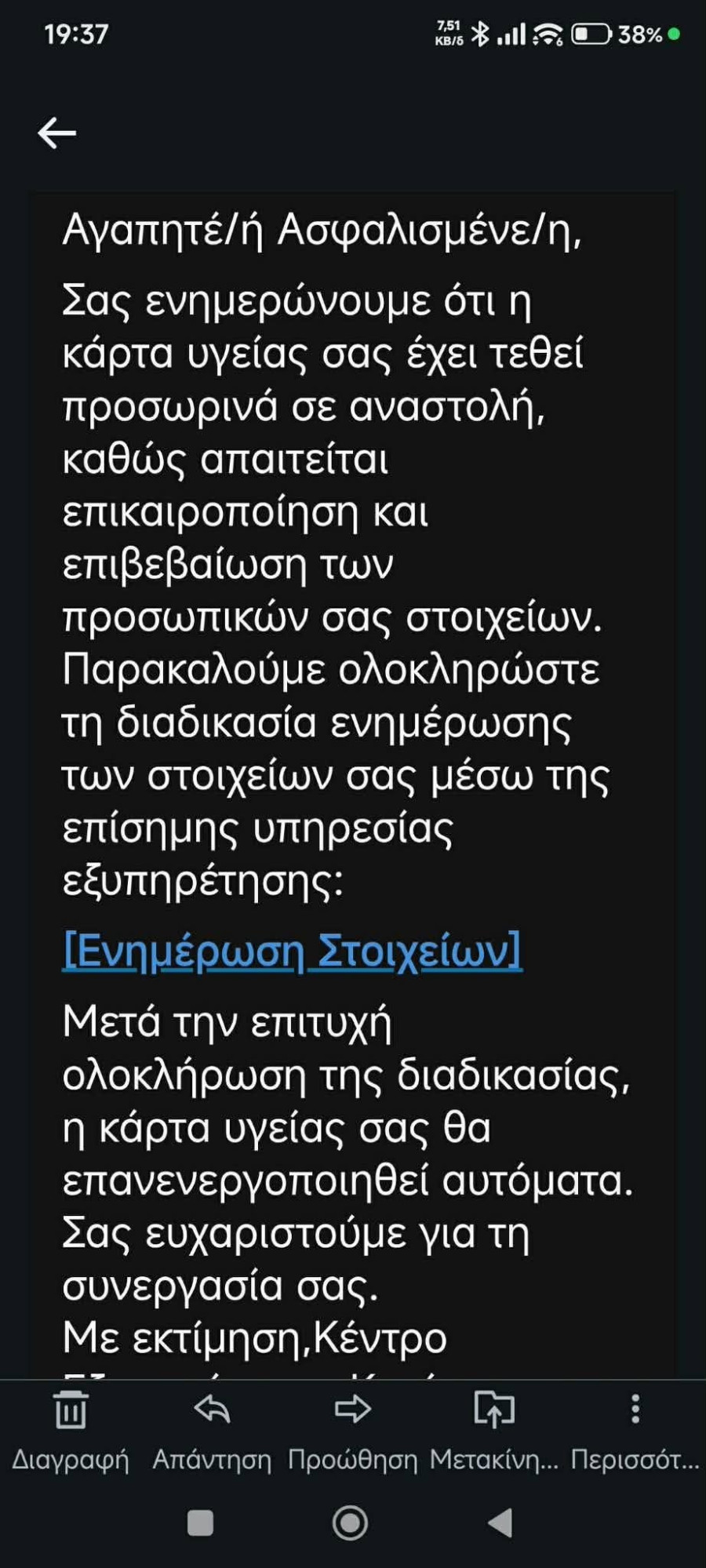This screenshot has height=1568, width=706.
Task: Open the Περισσότερα overflow options
Action: click(635, 1431)
